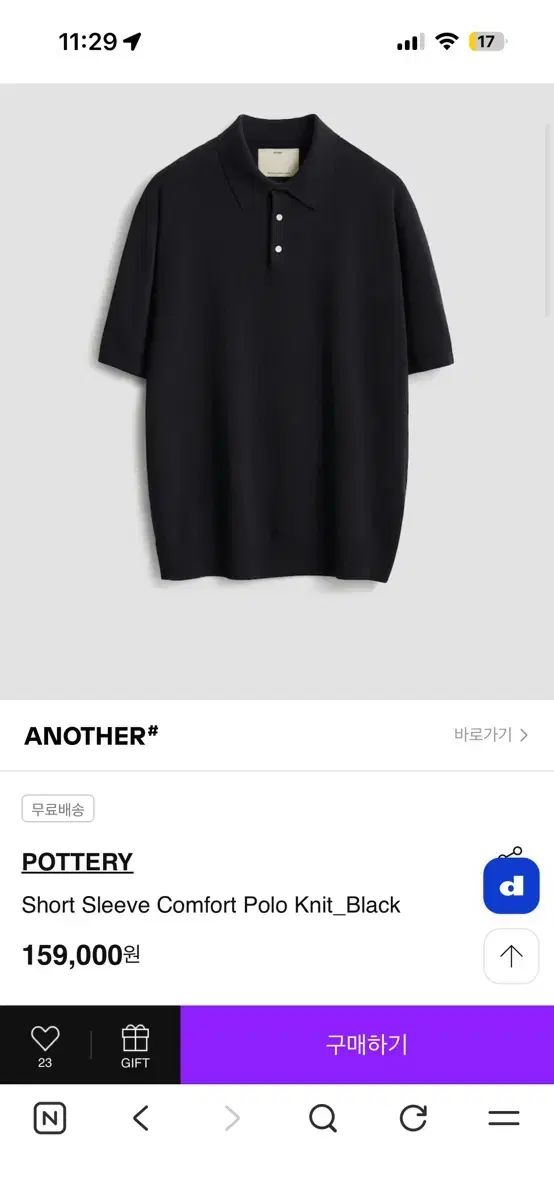
Task: Open the POTTERY brand link
Action: (77, 862)
